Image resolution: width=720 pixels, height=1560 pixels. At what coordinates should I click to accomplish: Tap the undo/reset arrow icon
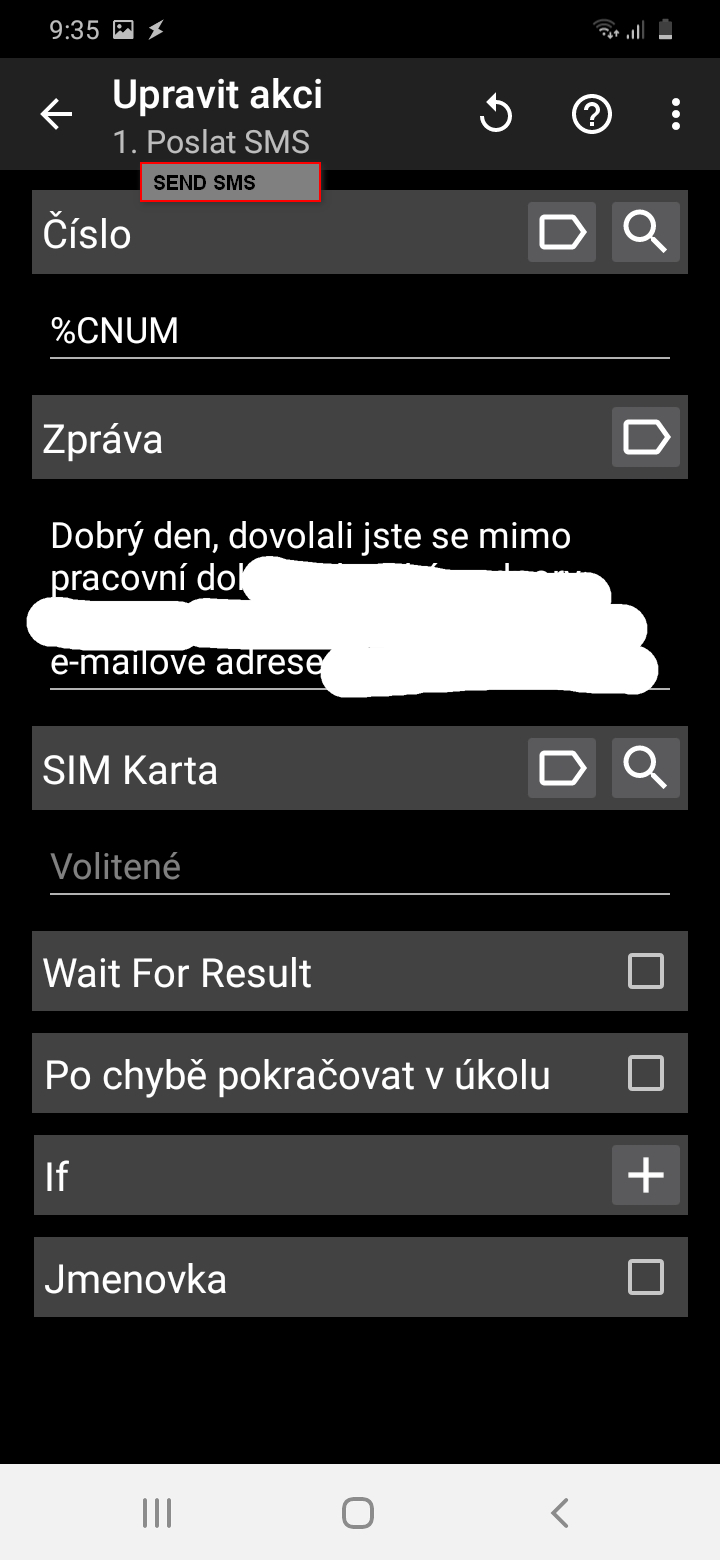point(496,115)
